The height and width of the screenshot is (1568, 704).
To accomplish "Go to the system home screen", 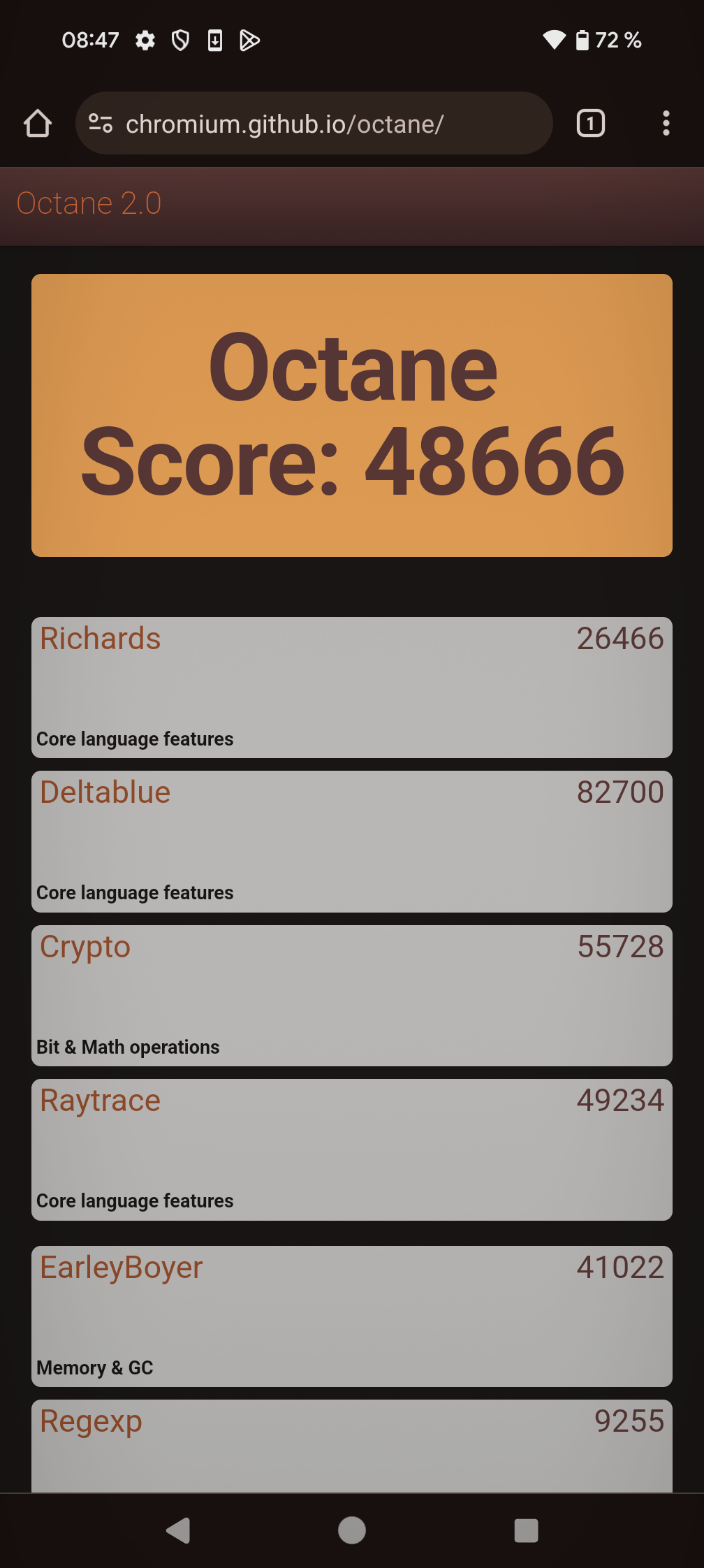I will click(352, 1530).
